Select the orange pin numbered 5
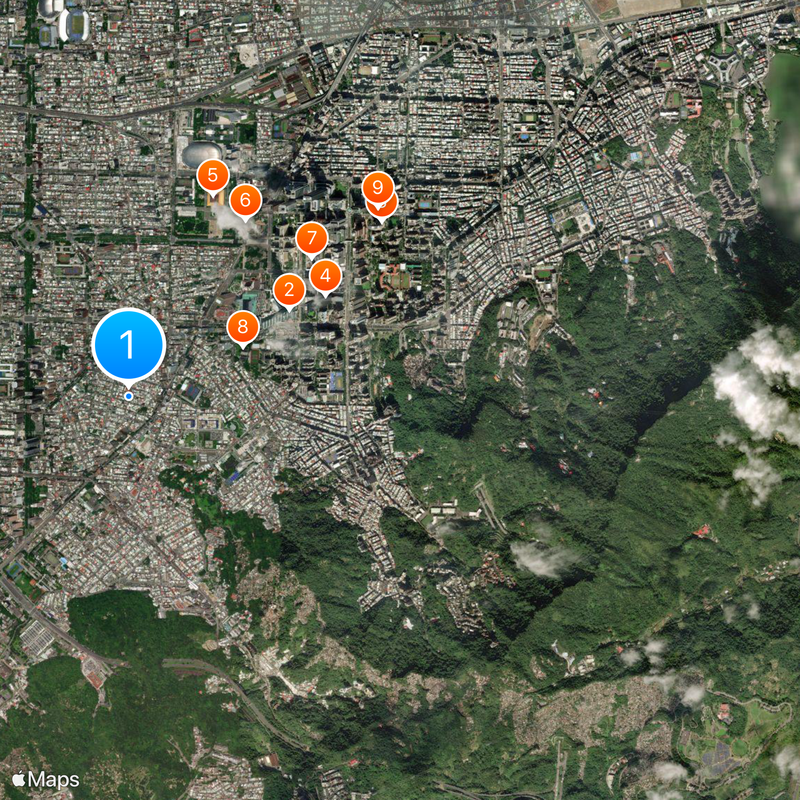Viewport: 800px width, 800px height. point(212,176)
